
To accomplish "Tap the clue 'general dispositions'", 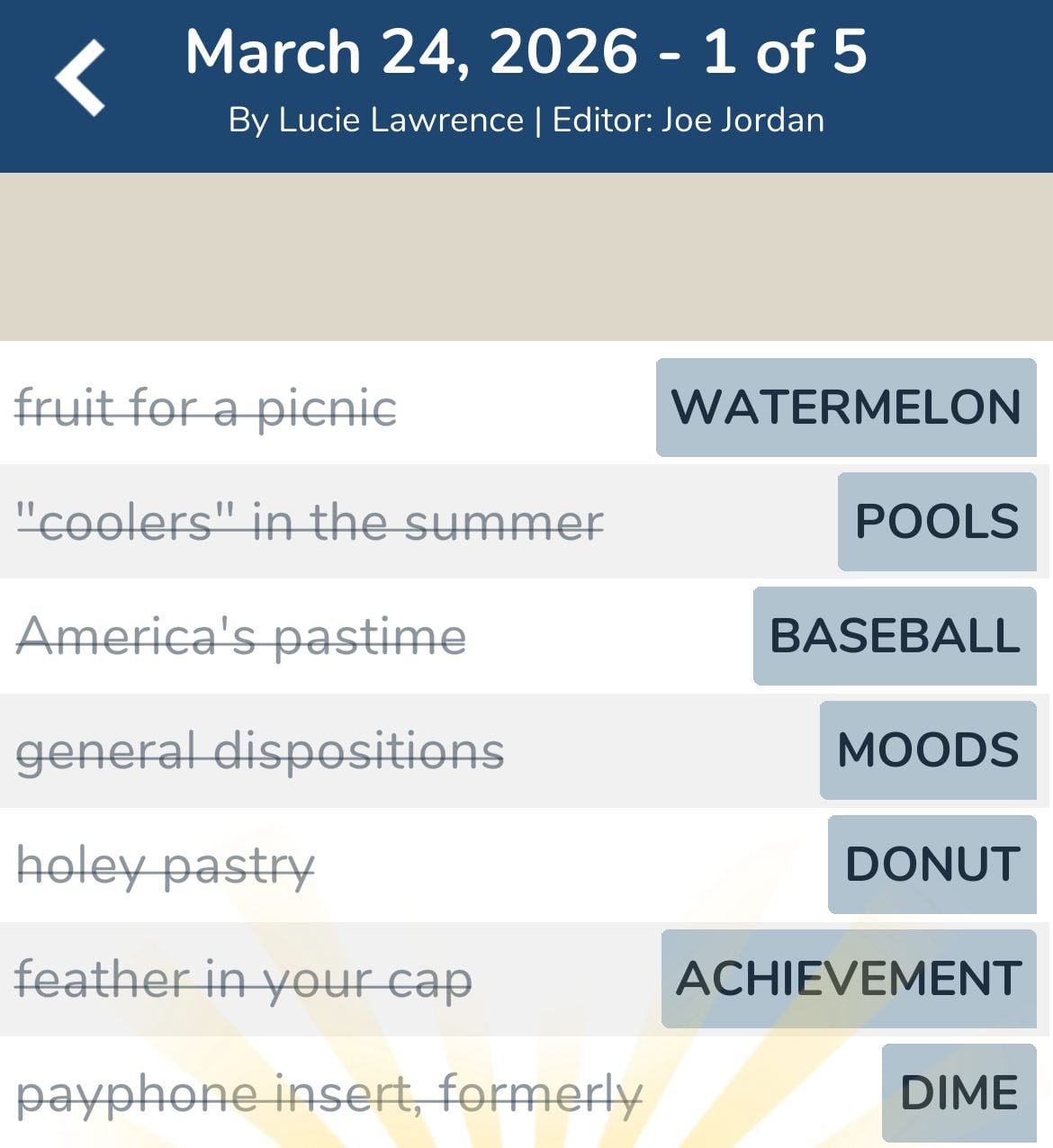I will click(x=261, y=750).
